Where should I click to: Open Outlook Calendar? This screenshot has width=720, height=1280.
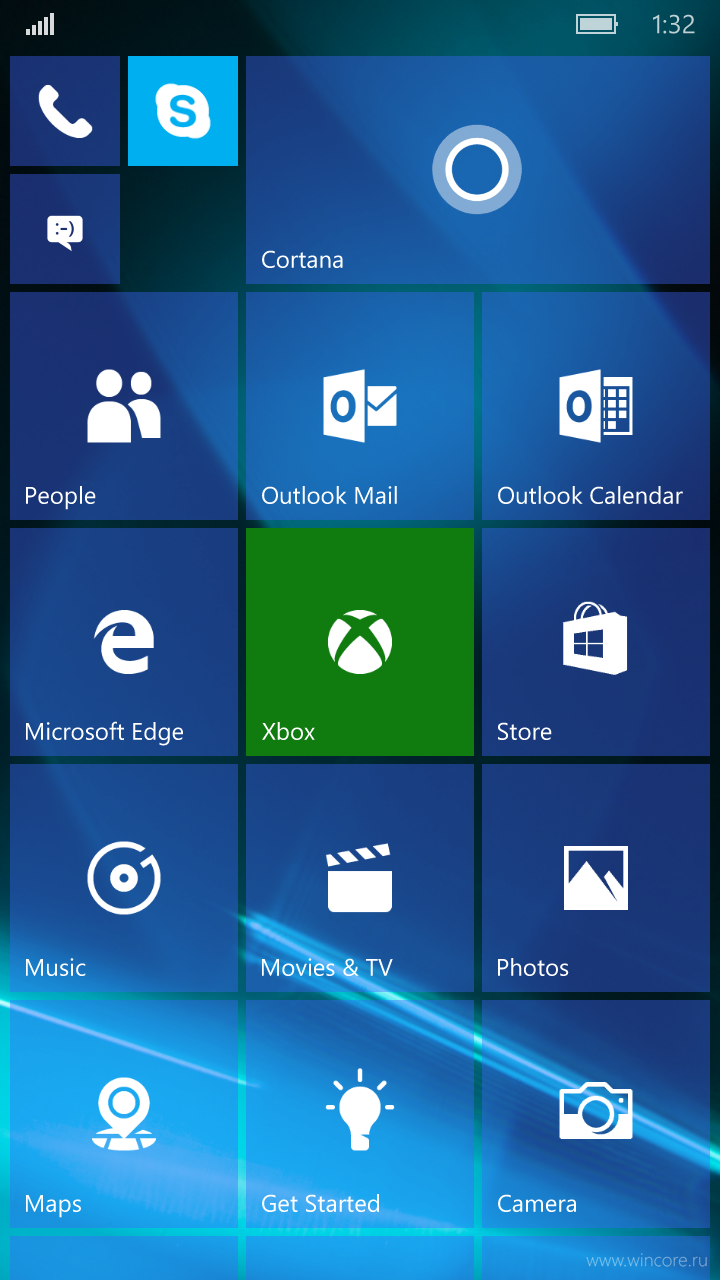[596, 406]
